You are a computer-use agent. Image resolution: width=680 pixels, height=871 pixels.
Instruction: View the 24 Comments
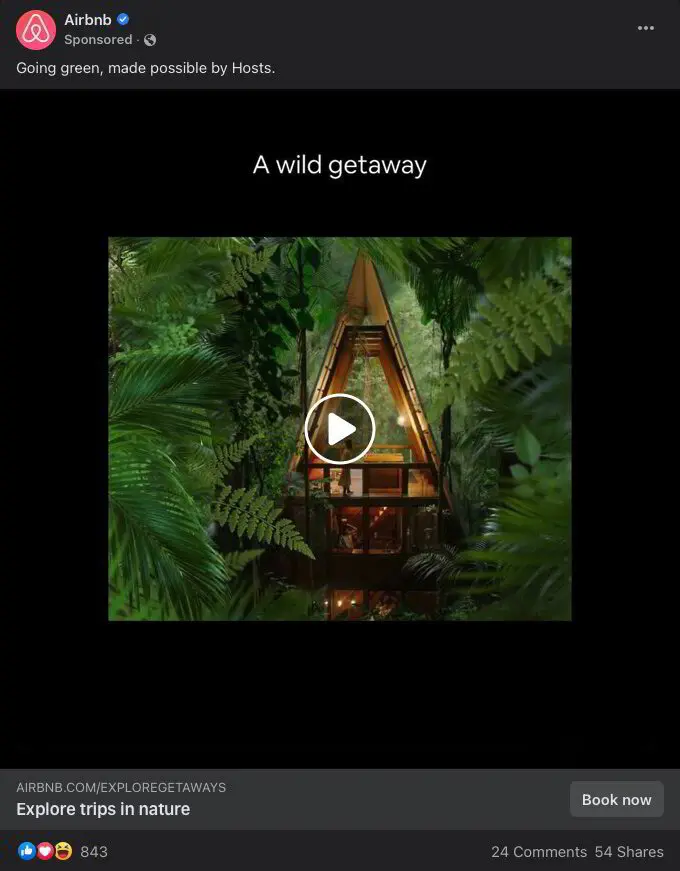[538, 852]
